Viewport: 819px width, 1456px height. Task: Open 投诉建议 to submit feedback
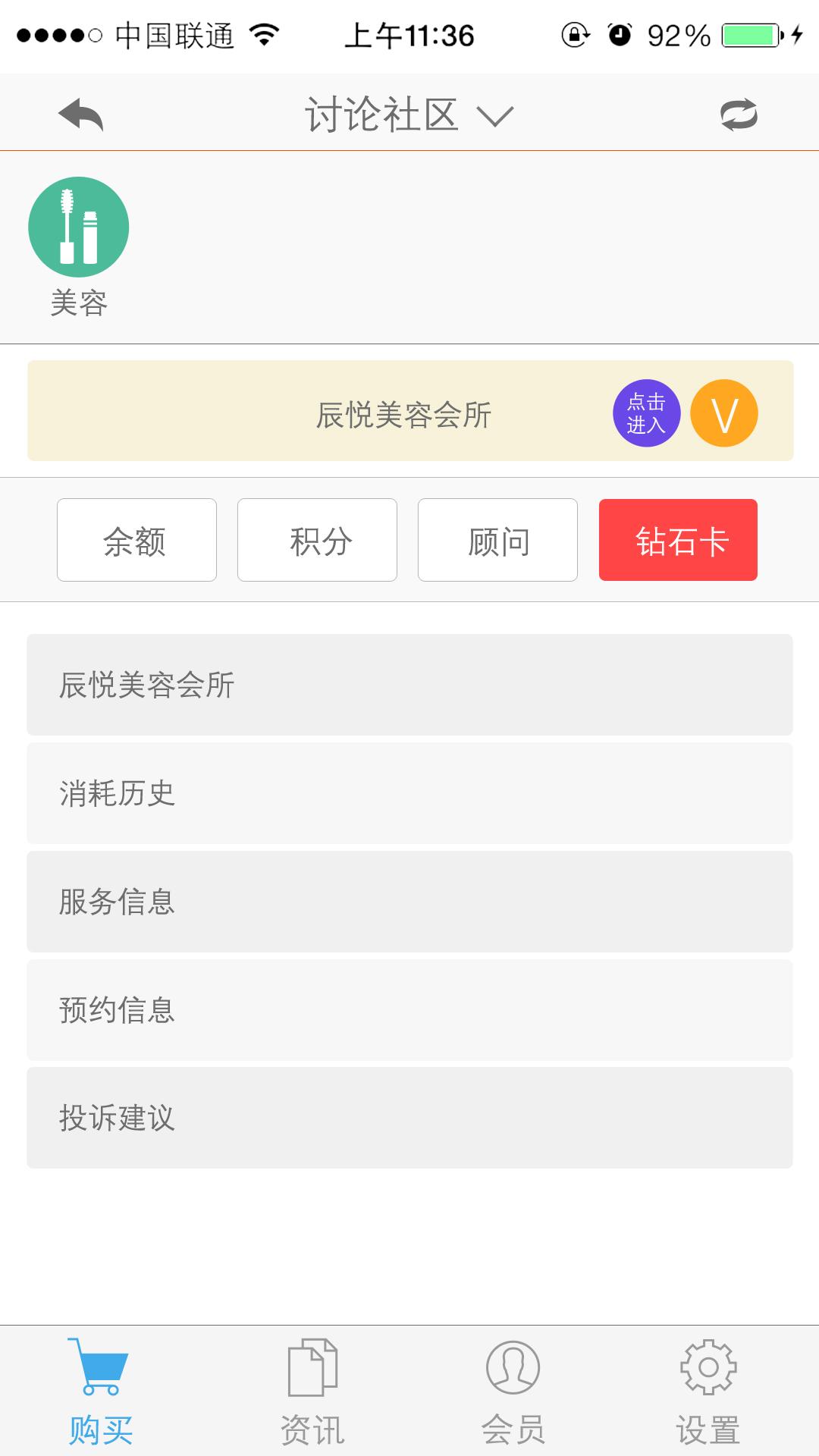tap(408, 1117)
